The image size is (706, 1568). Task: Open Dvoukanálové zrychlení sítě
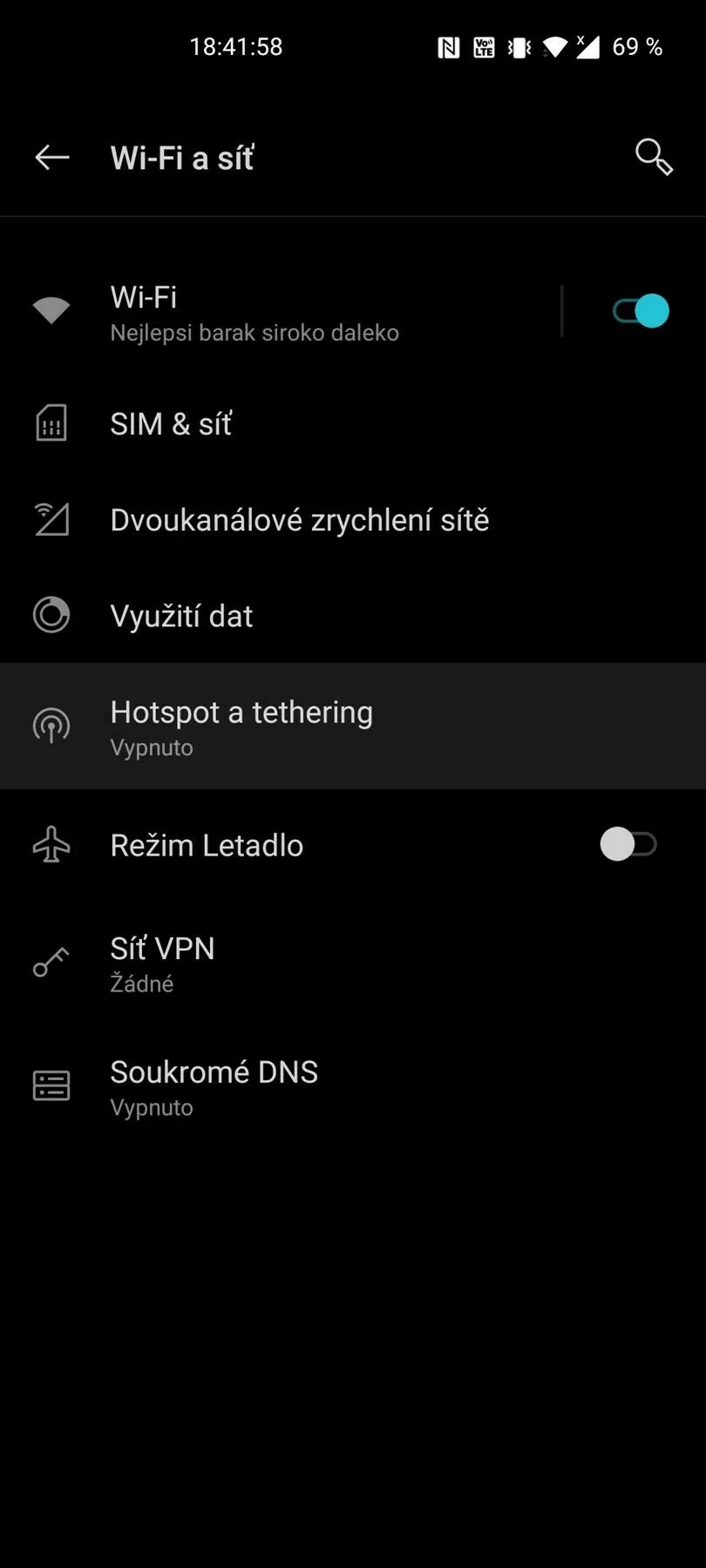(353, 520)
